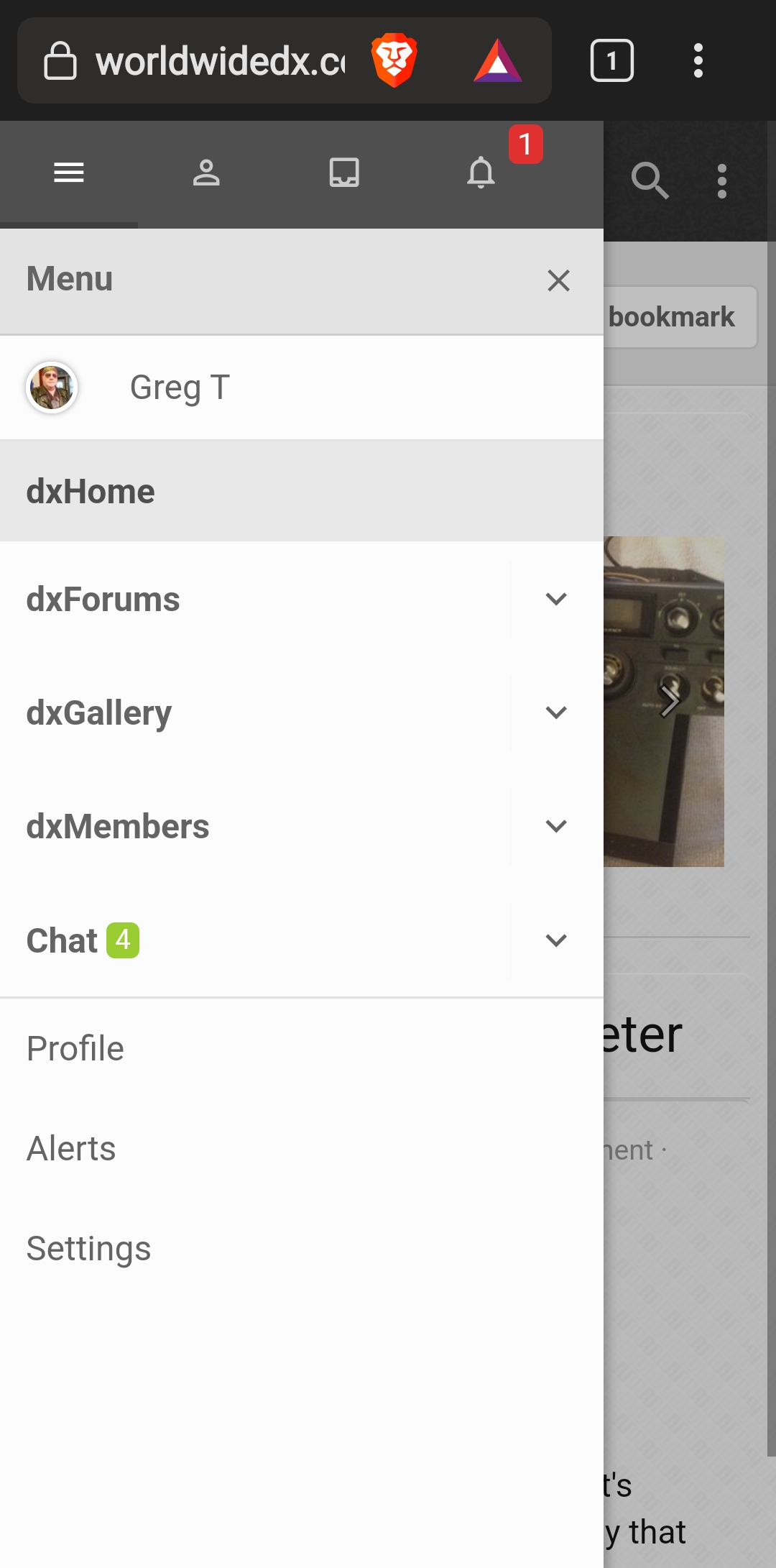776x1568 pixels.
Task: Expand the dxMembers submenu chevron
Action: tap(556, 826)
